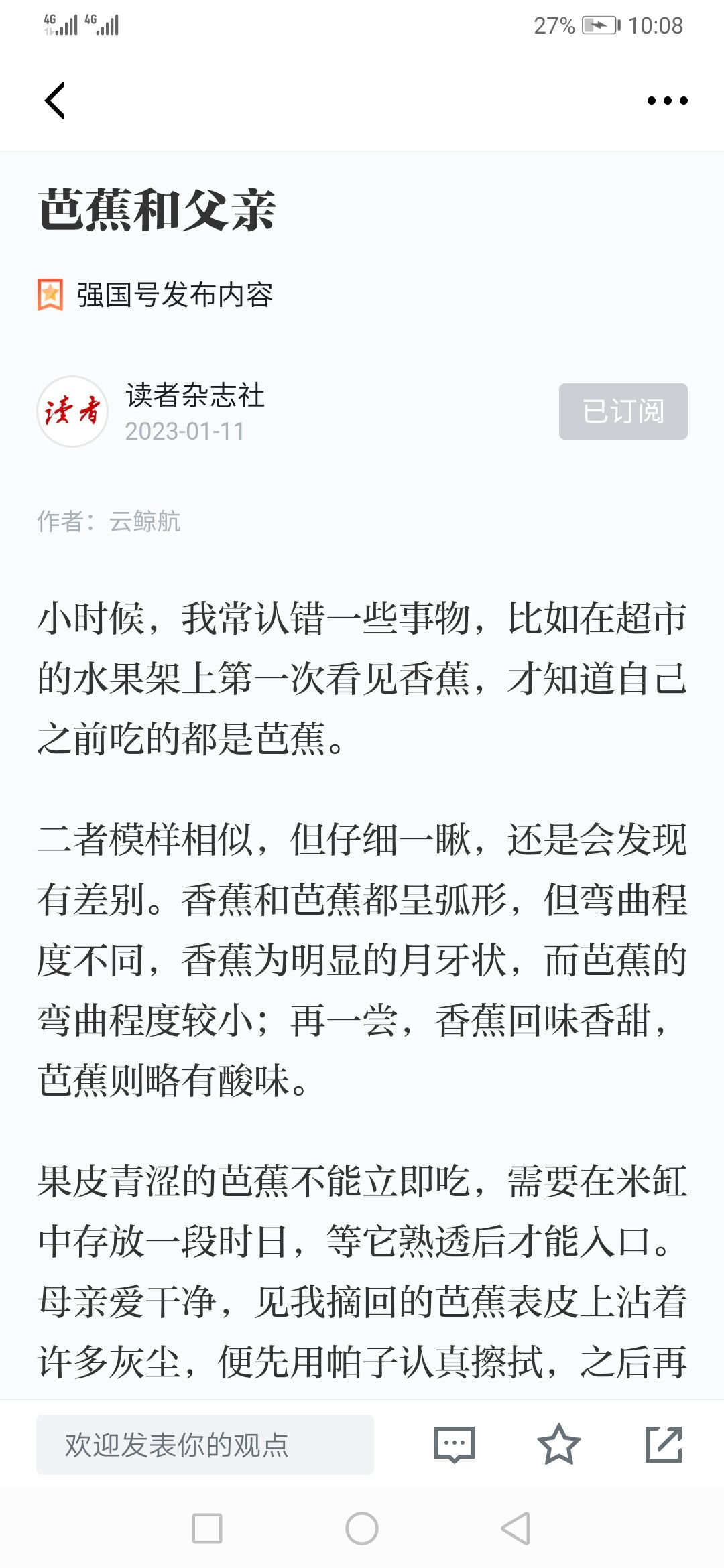Open the 读者杂志社 publisher profile
Viewport: 724px width, 1568px height.
[x=195, y=395]
